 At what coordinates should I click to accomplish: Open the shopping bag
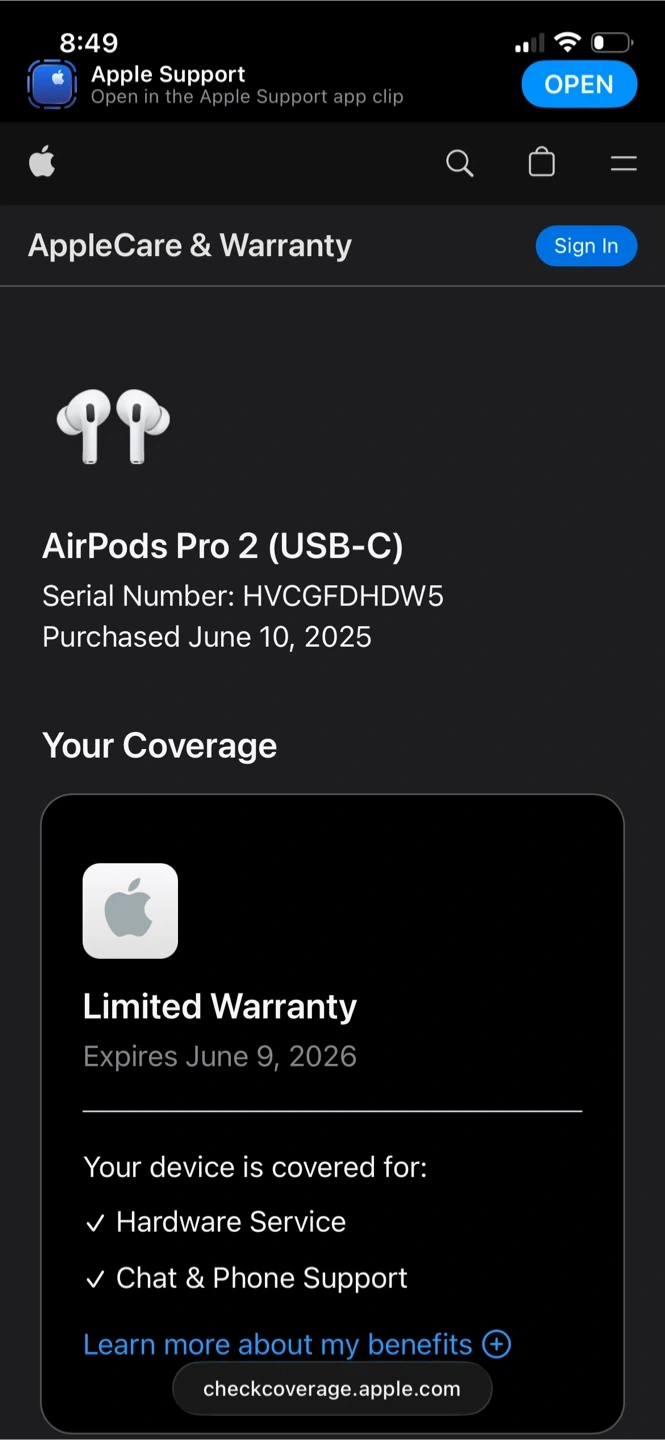point(541,162)
